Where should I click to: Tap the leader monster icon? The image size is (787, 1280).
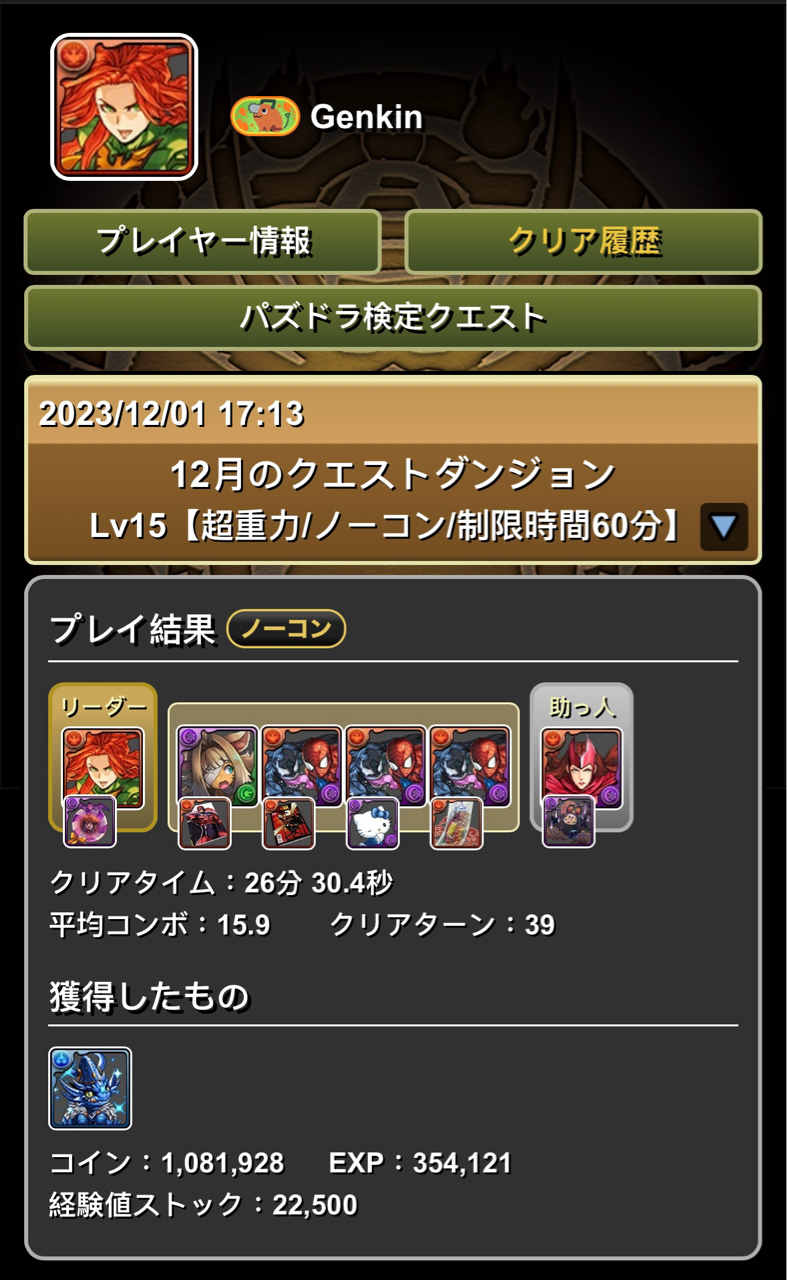click(x=103, y=767)
